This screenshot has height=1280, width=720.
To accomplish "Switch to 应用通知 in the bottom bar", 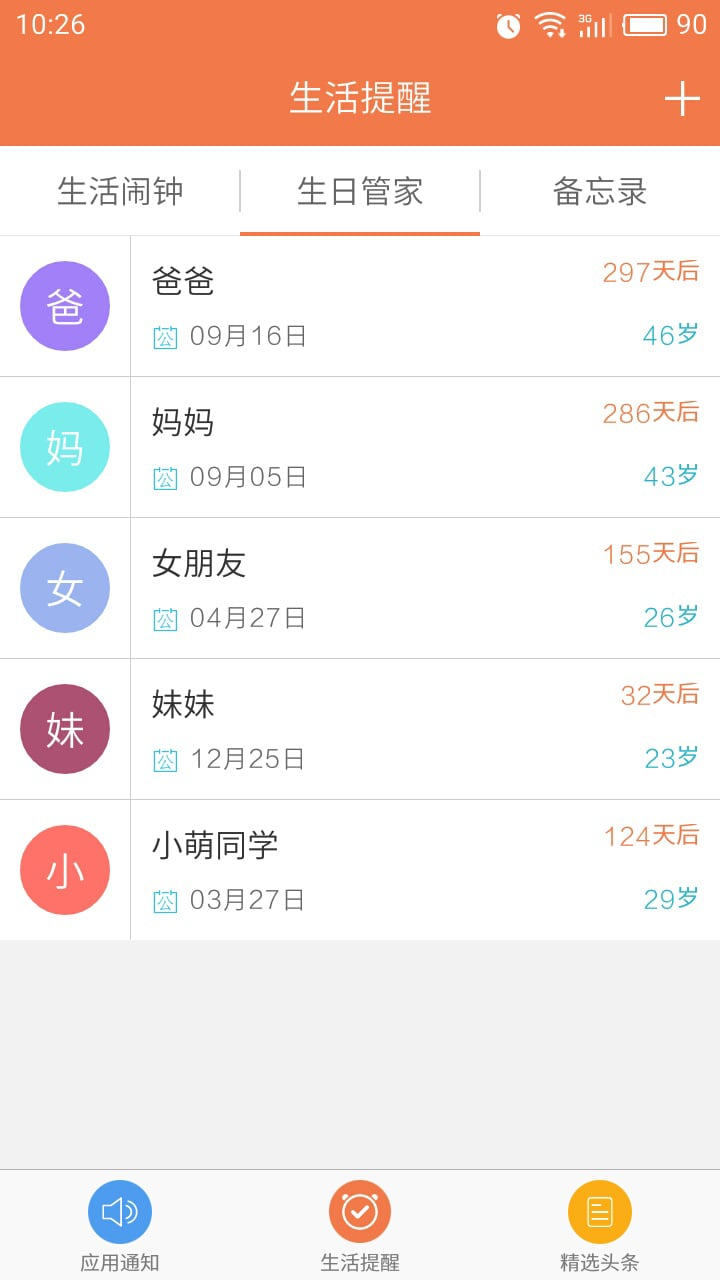I will [x=120, y=1225].
